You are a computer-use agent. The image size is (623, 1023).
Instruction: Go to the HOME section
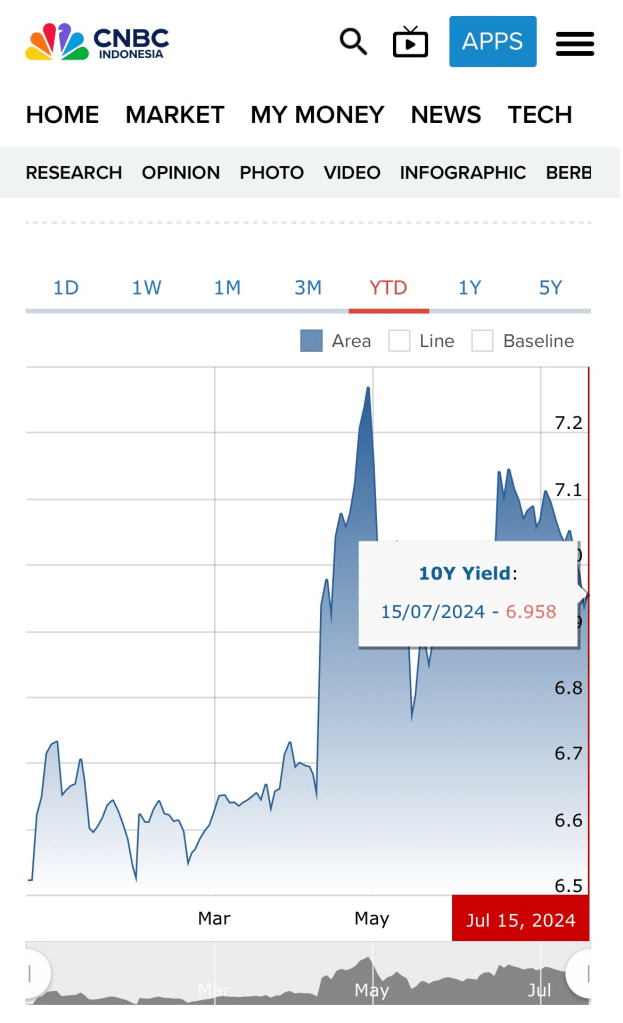tap(62, 115)
